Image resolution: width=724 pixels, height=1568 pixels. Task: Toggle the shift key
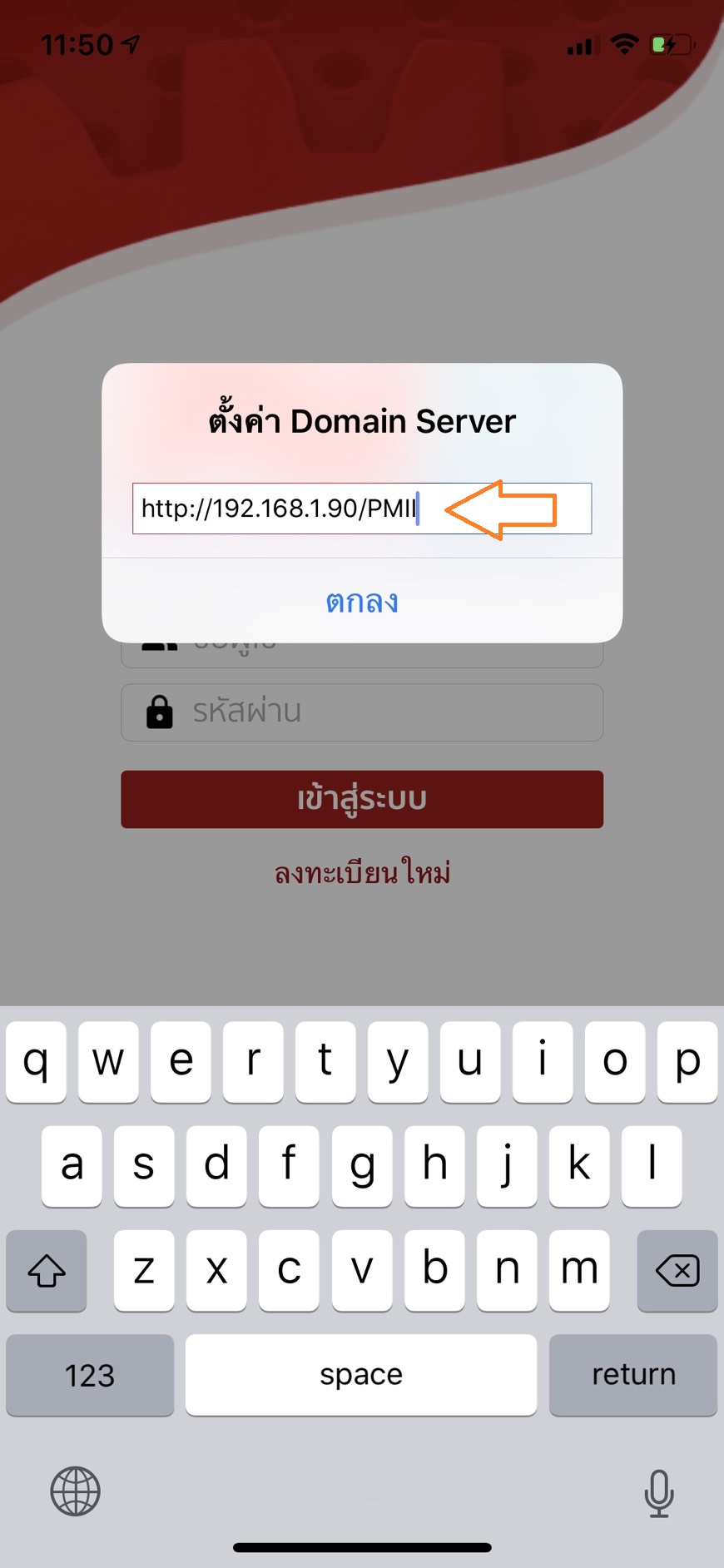[x=47, y=1271]
